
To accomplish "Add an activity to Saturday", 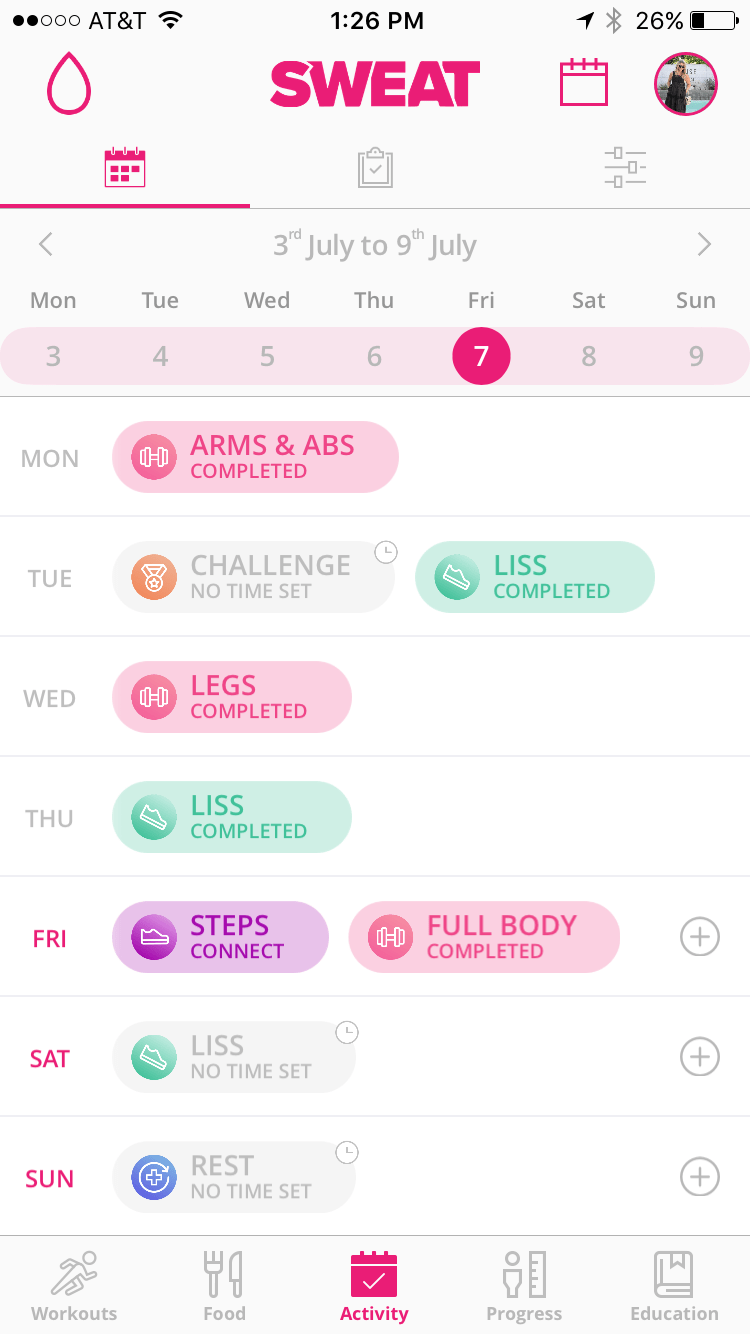I will pos(699,1057).
